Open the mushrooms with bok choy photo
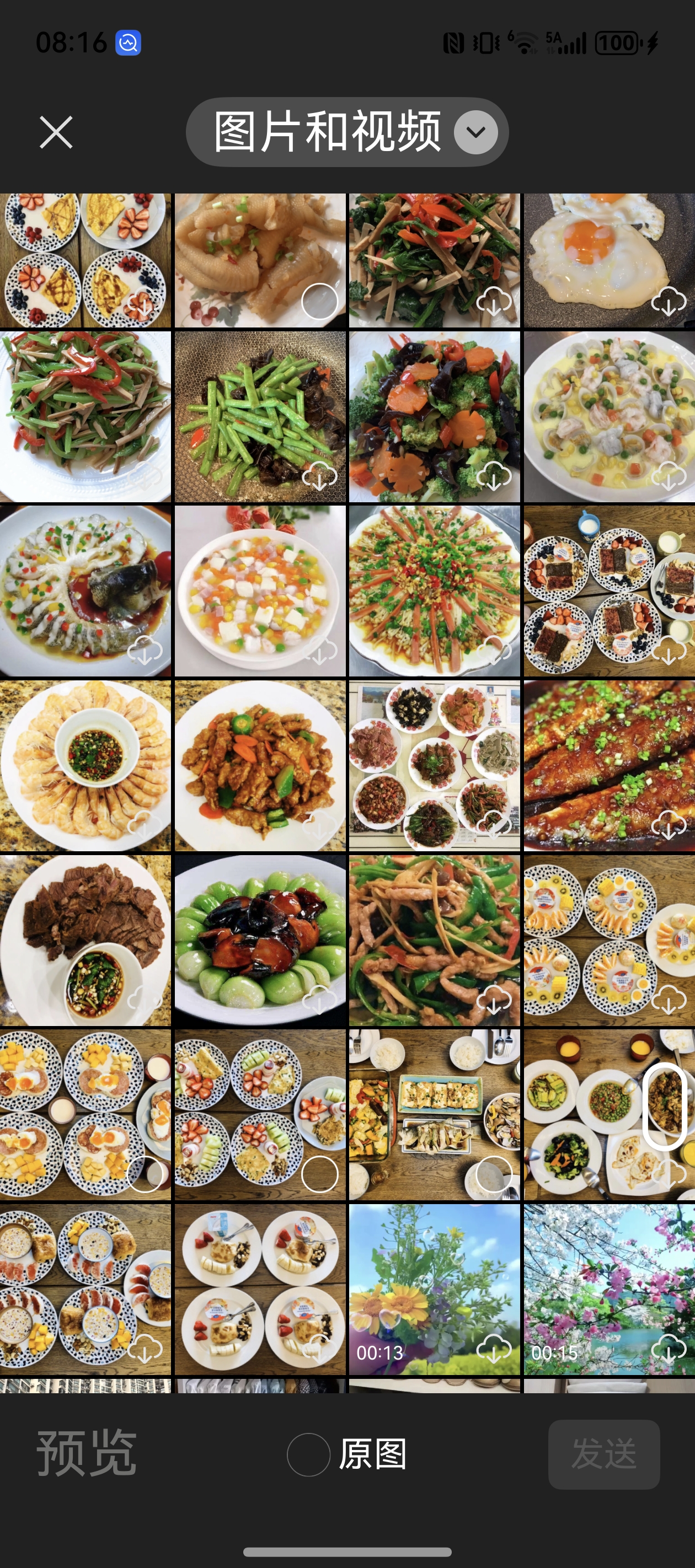 (x=260, y=940)
